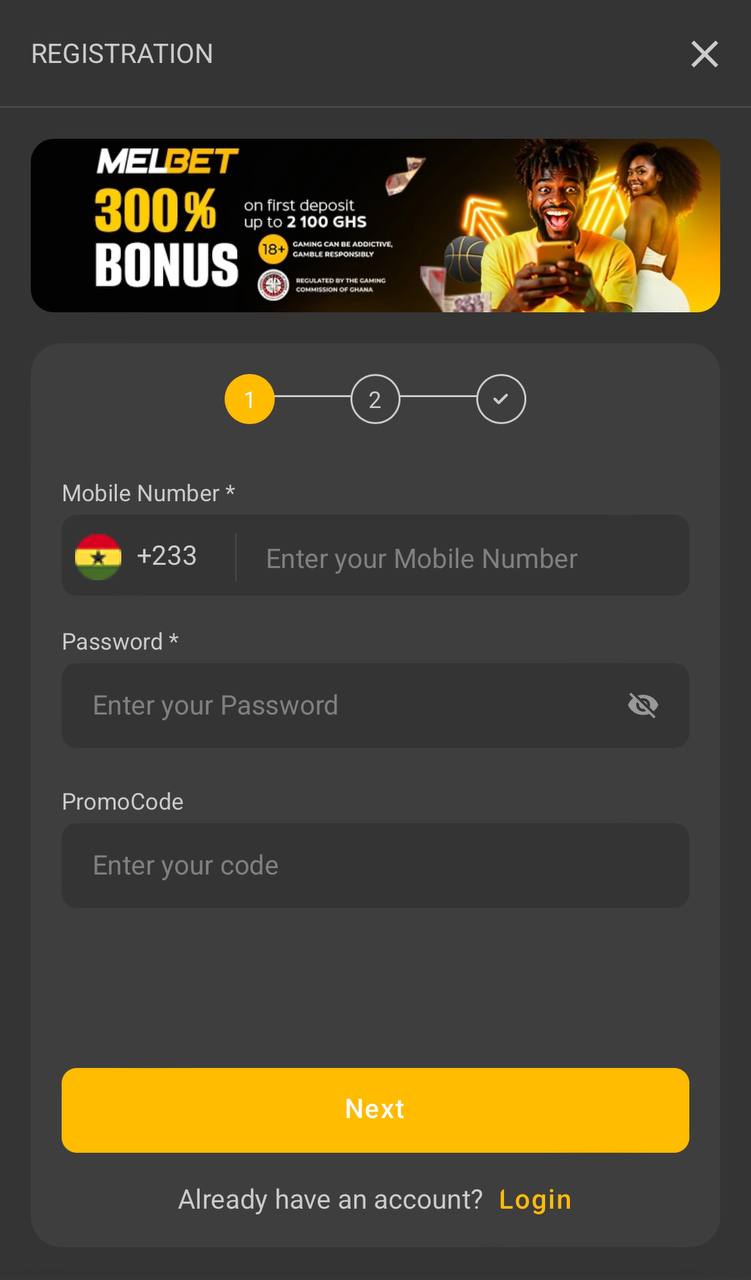This screenshot has height=1280, width=751.
Task: Select the PromoCode field
Action: (375, 865)
